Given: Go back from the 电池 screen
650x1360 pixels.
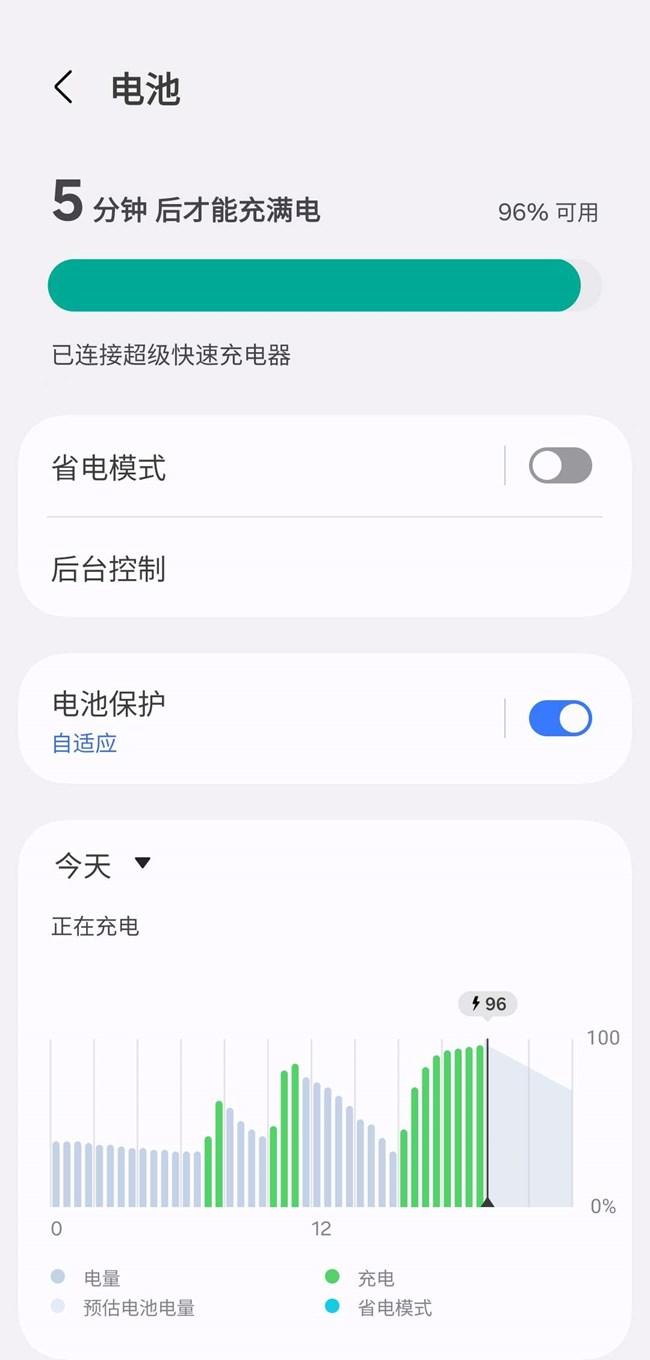Looking at the screenshot, I should click(63, 88).
